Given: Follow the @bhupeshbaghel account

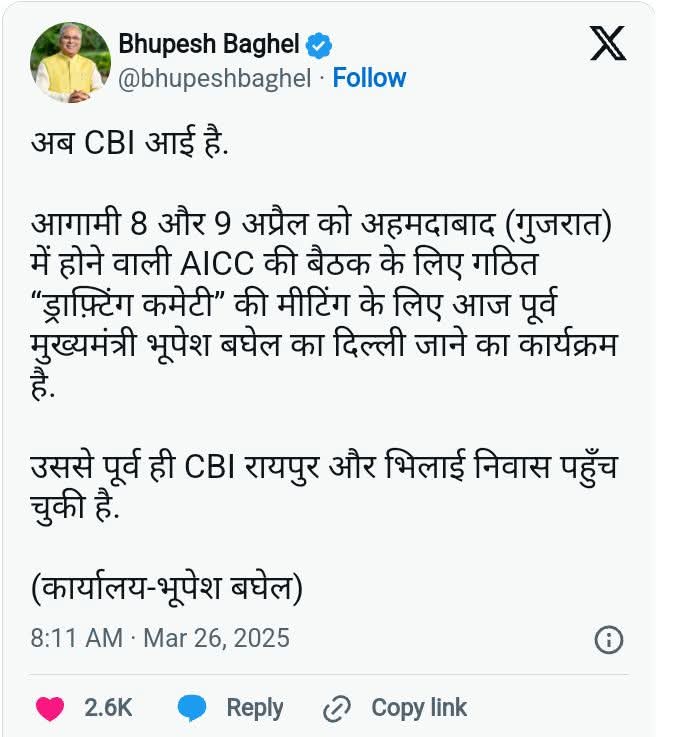Looking at the screenshot, I should click(369, 78).
